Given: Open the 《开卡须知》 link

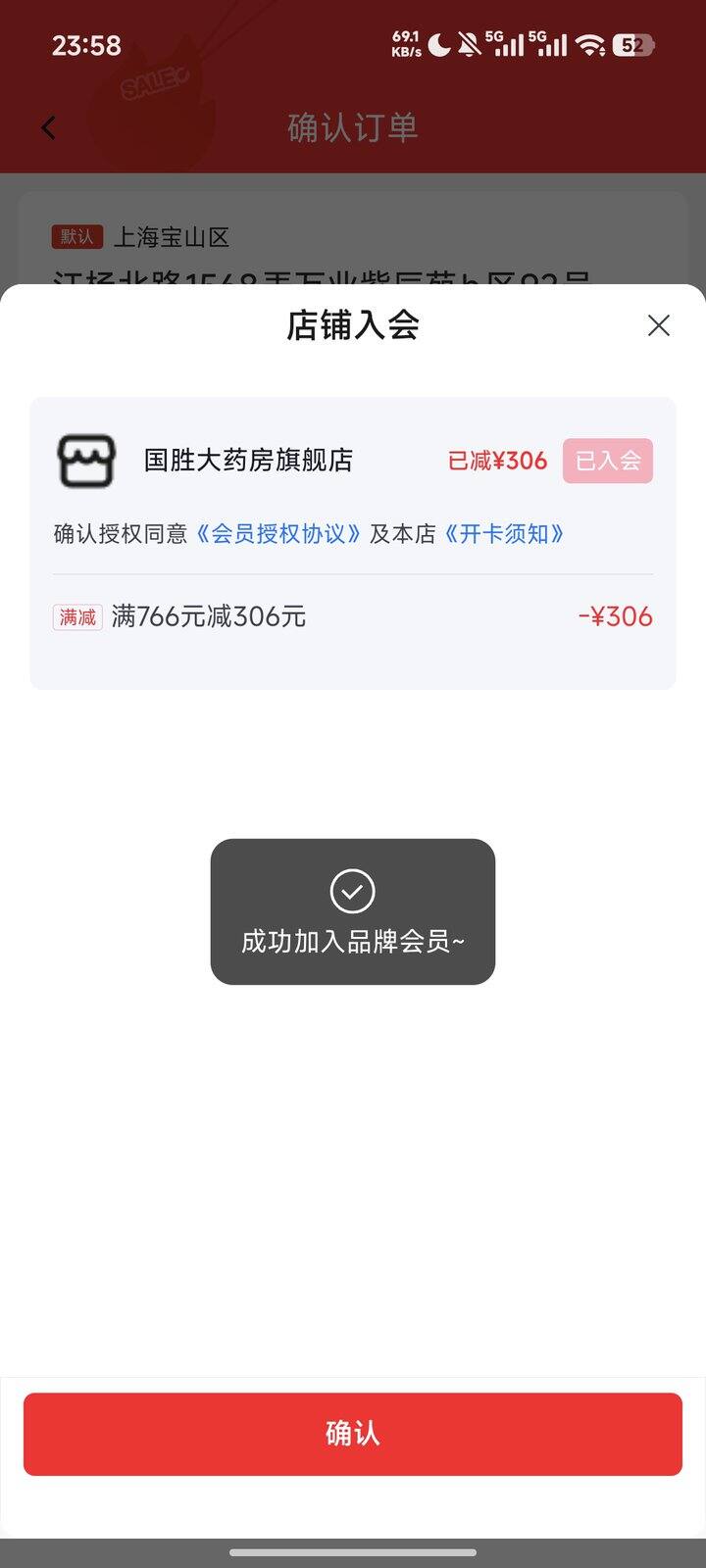Looking at the screenshot, I should tap(504, 534).
